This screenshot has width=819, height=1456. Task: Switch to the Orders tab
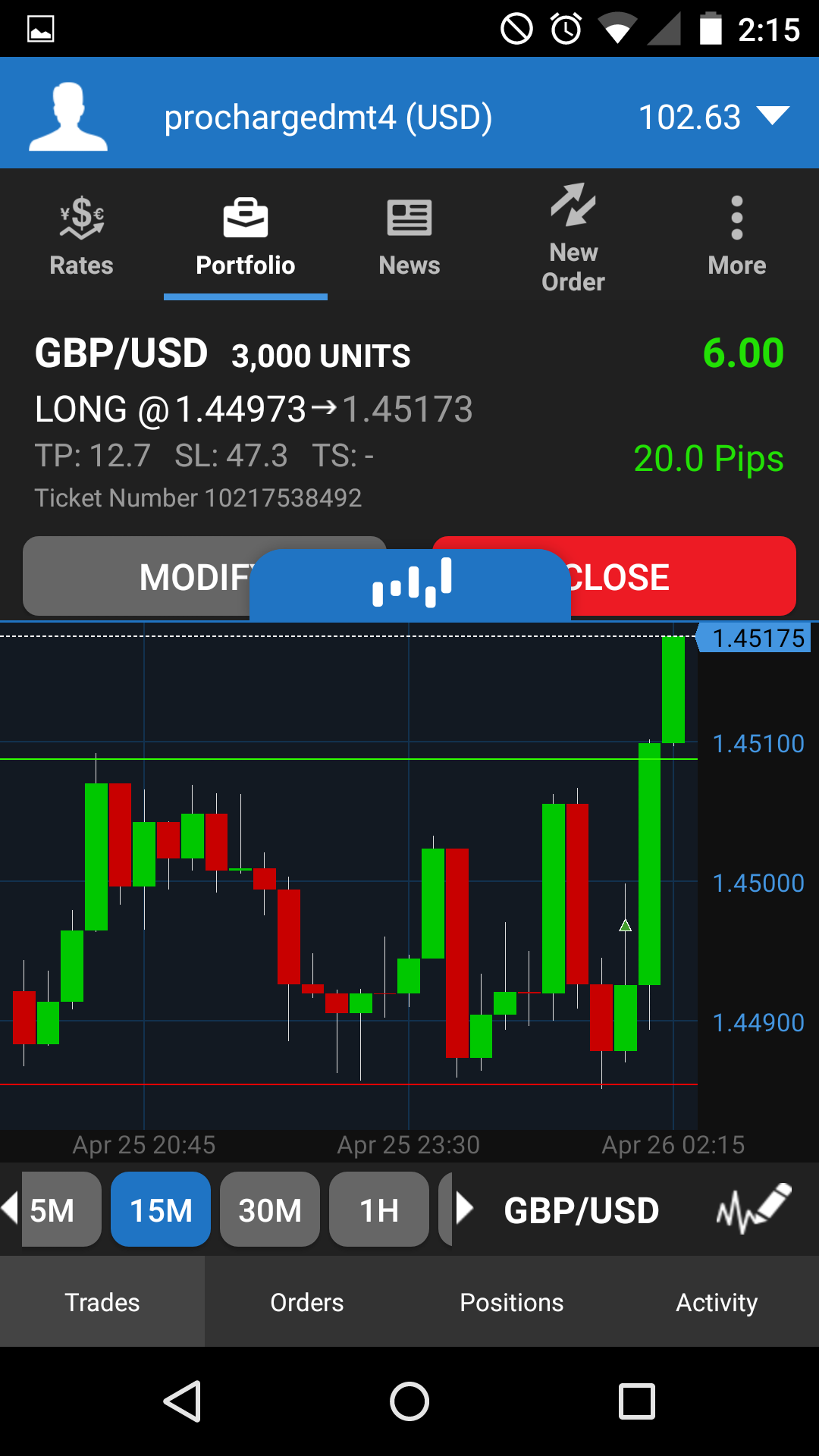pos(307,1302)
